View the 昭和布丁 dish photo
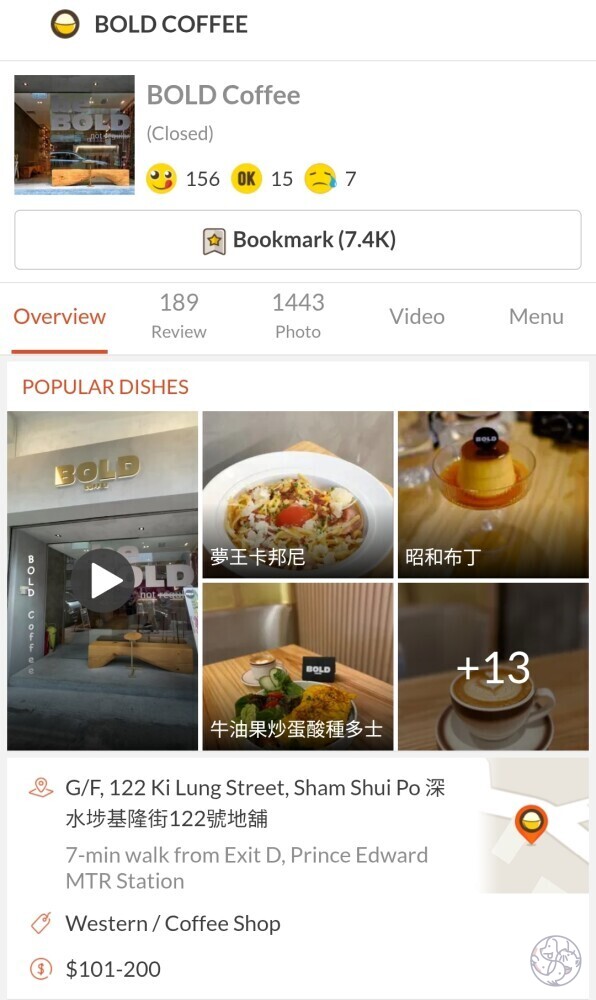 (493, 494)
